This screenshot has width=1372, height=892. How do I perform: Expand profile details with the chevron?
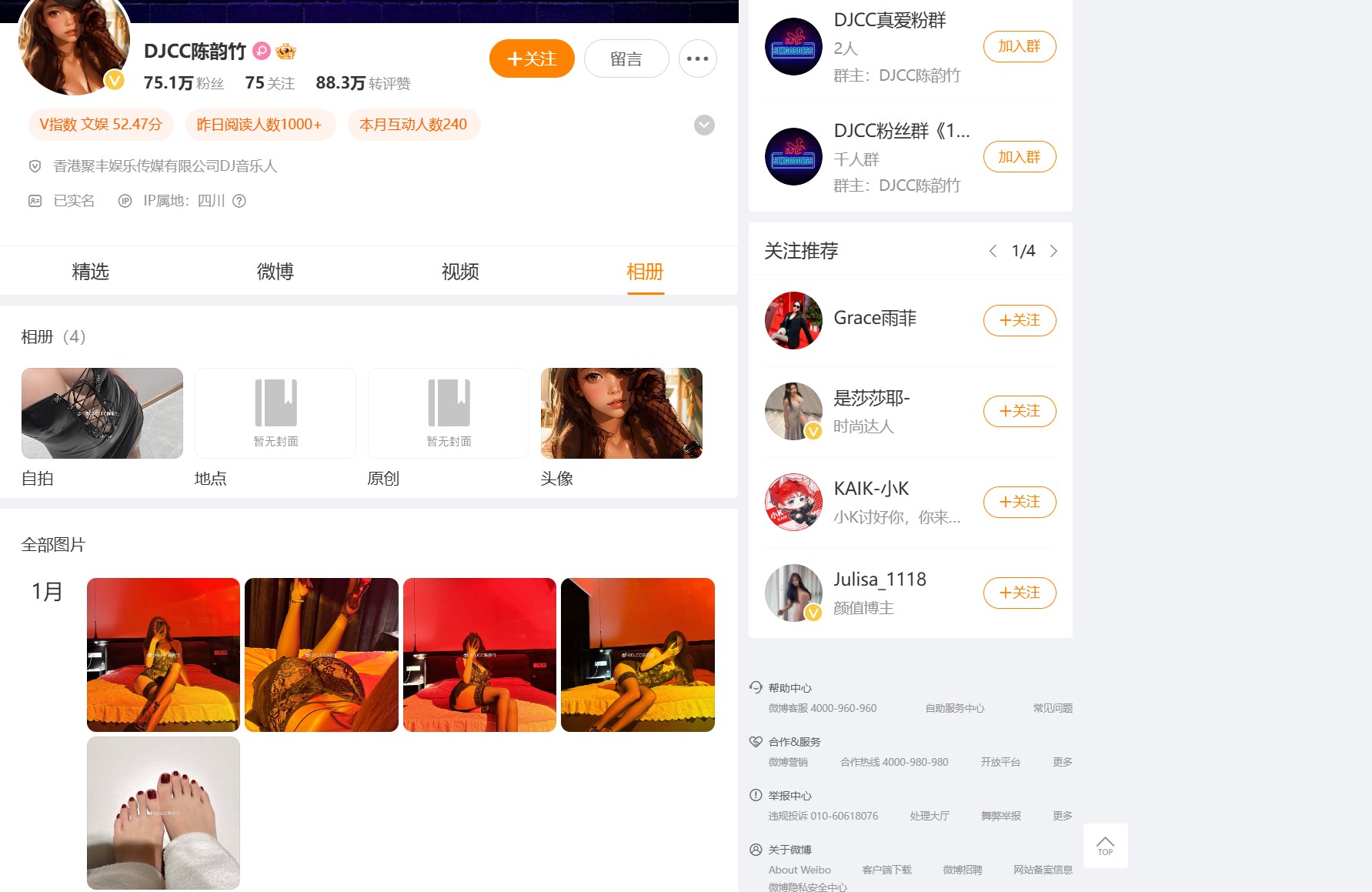(704, 125)
